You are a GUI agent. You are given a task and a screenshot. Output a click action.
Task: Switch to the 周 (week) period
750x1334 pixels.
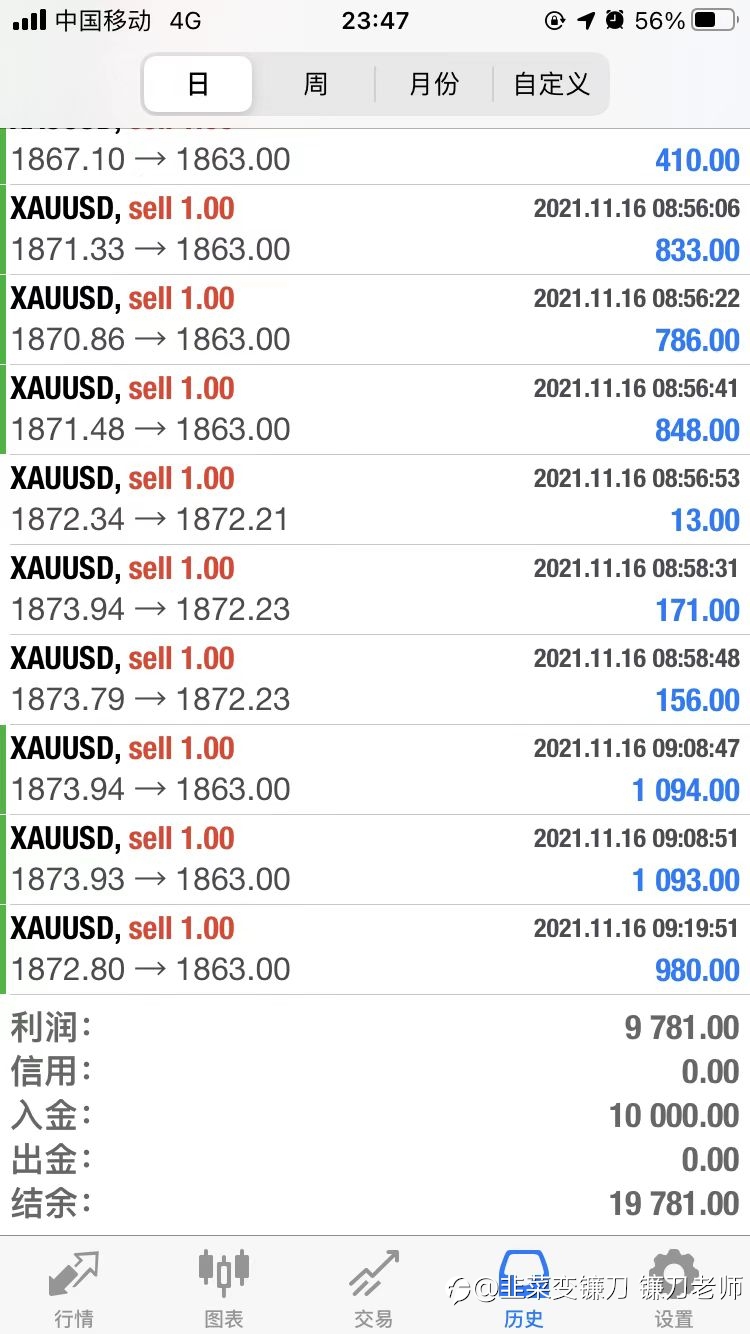tap(315, 84)
